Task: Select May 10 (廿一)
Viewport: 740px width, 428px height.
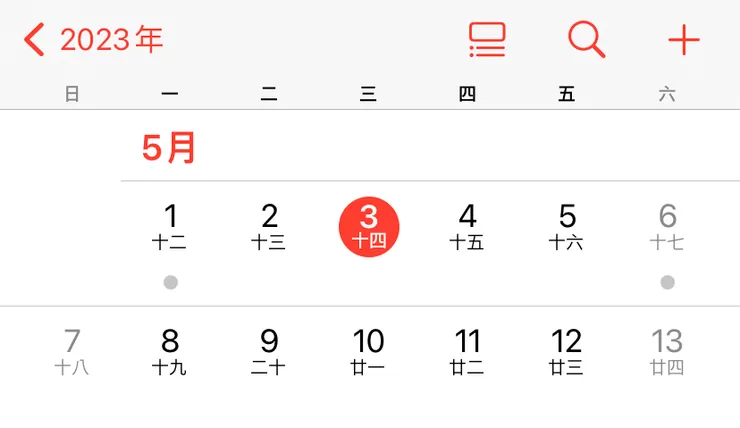Action: pos(369,352)
